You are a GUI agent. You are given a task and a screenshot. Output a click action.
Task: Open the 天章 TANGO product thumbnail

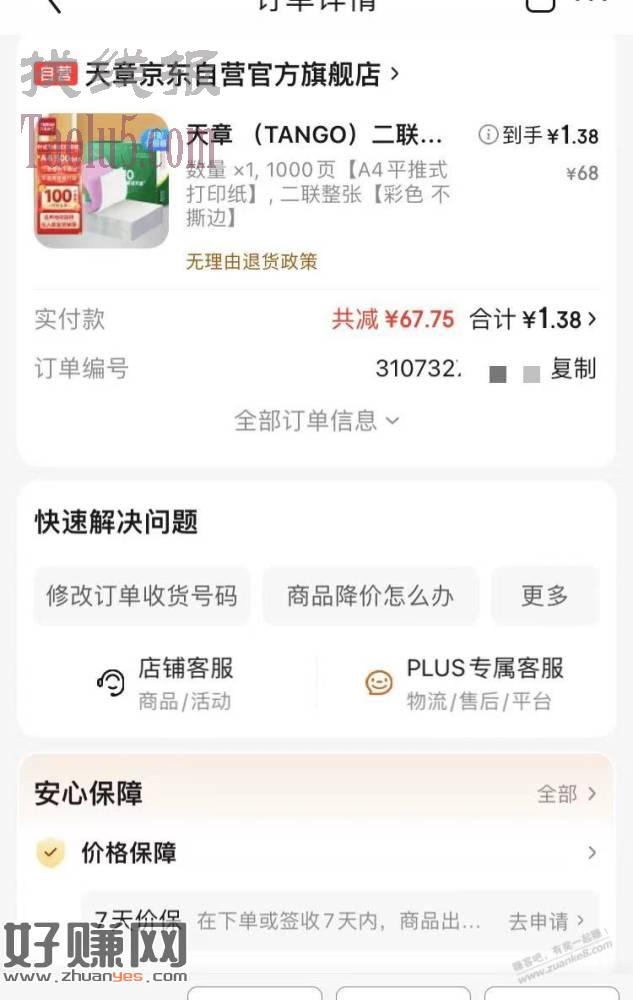[101, 180]
